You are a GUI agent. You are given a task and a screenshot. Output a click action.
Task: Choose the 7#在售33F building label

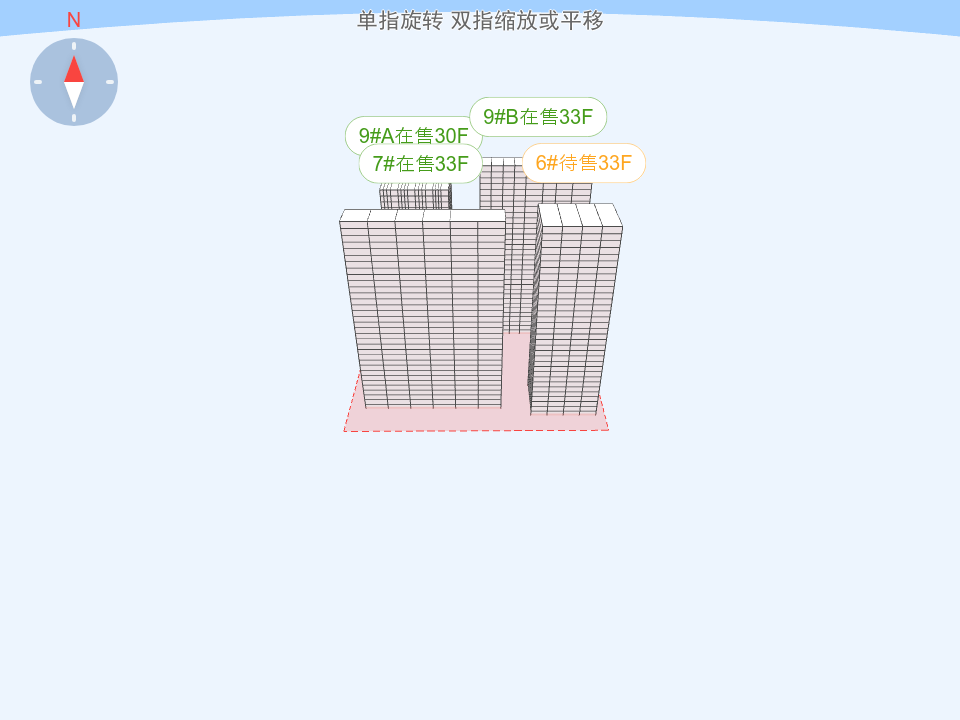(x=420, y=164)
